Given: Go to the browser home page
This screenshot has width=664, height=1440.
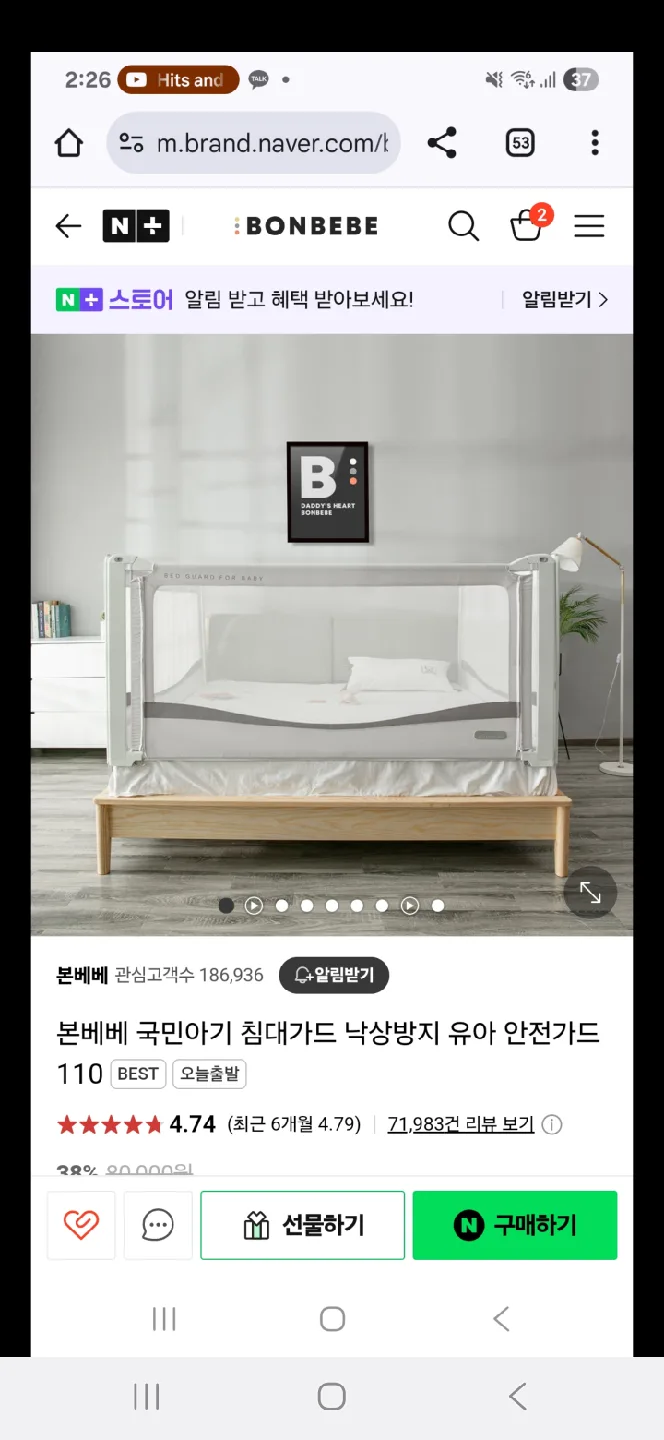Looking at the screenshot, I should click(x=69, y=143).
